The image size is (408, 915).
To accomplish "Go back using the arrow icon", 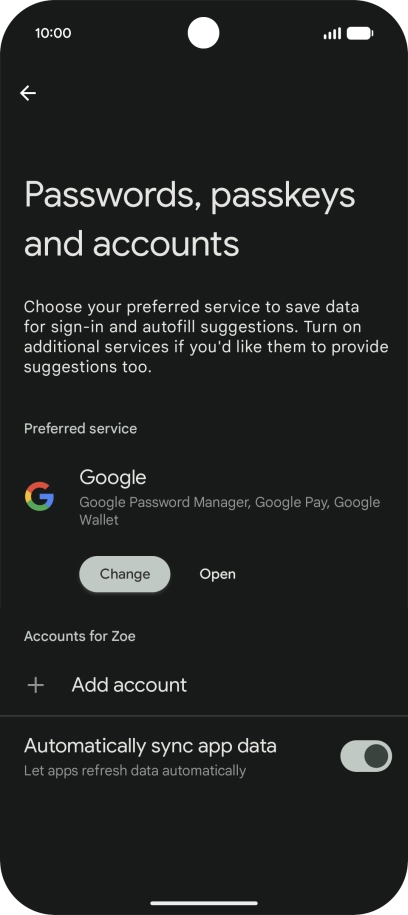I will click(28, 93).
